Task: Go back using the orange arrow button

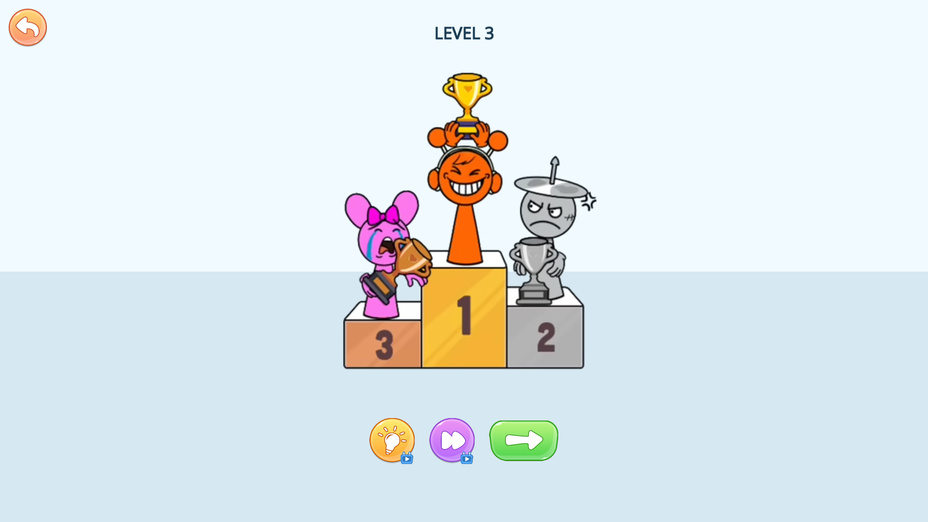Action: pos(28,28)
